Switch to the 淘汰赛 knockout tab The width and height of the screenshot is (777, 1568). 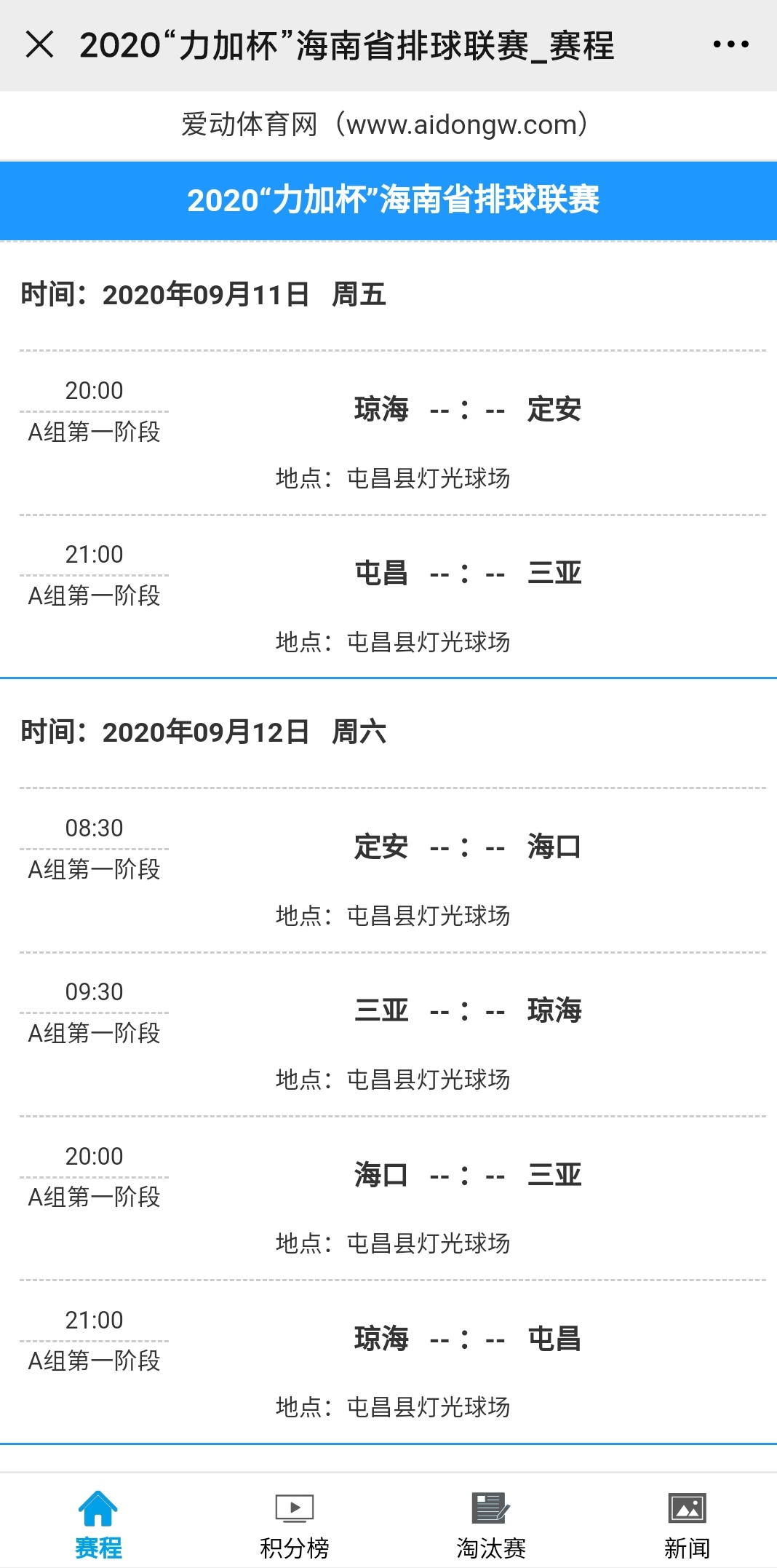(x=491, y=1524)
